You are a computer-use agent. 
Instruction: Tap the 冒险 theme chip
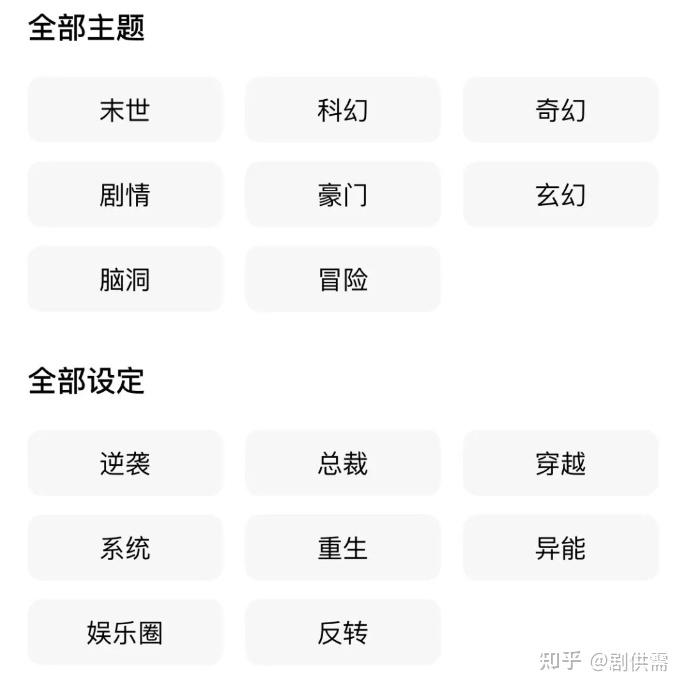342,279
